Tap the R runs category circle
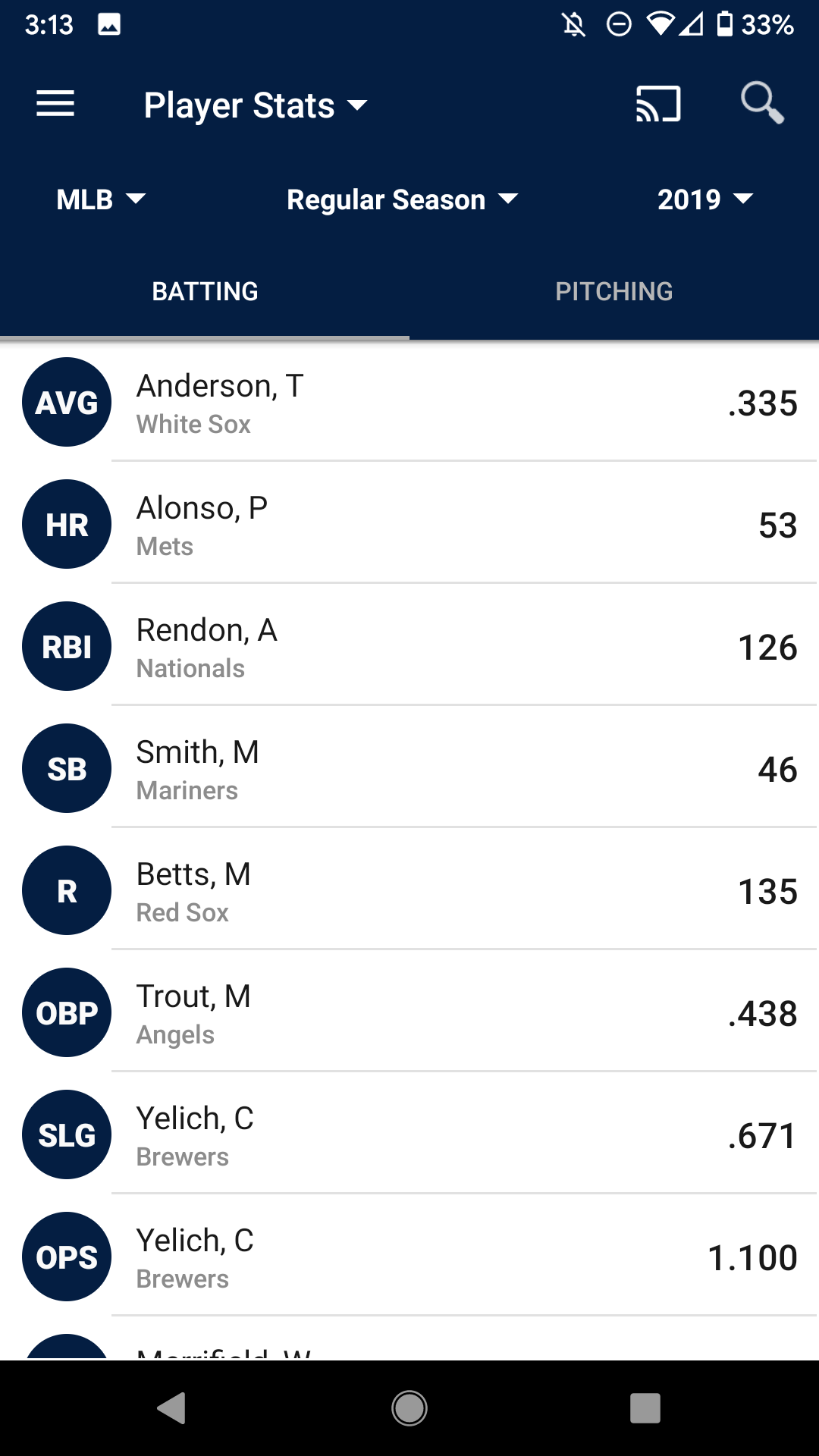819x1456 pixels. (66, 890)
